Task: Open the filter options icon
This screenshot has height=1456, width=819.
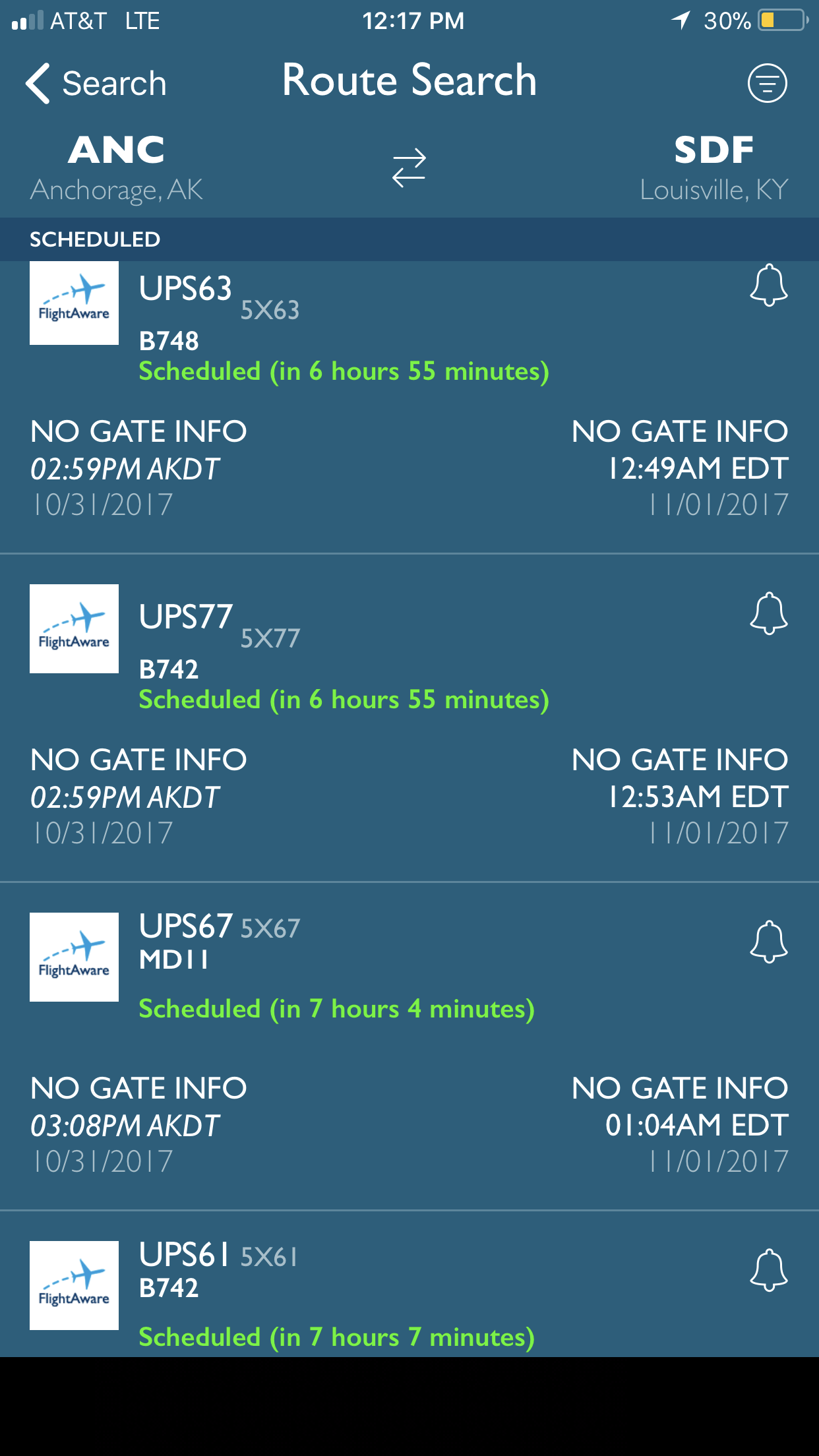Action: pyautogui.click(x=767, y=83)
